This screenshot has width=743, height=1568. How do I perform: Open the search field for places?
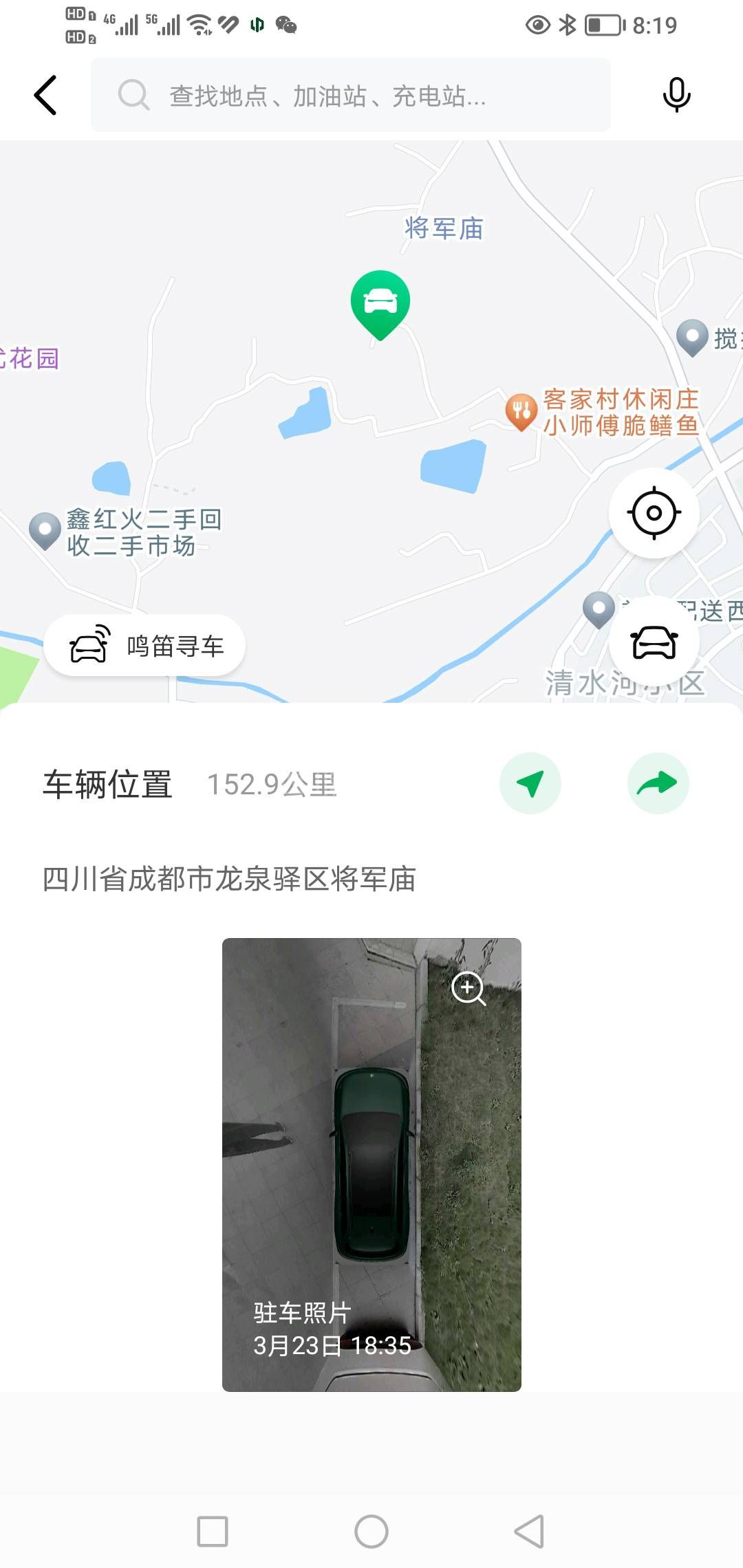351,96
